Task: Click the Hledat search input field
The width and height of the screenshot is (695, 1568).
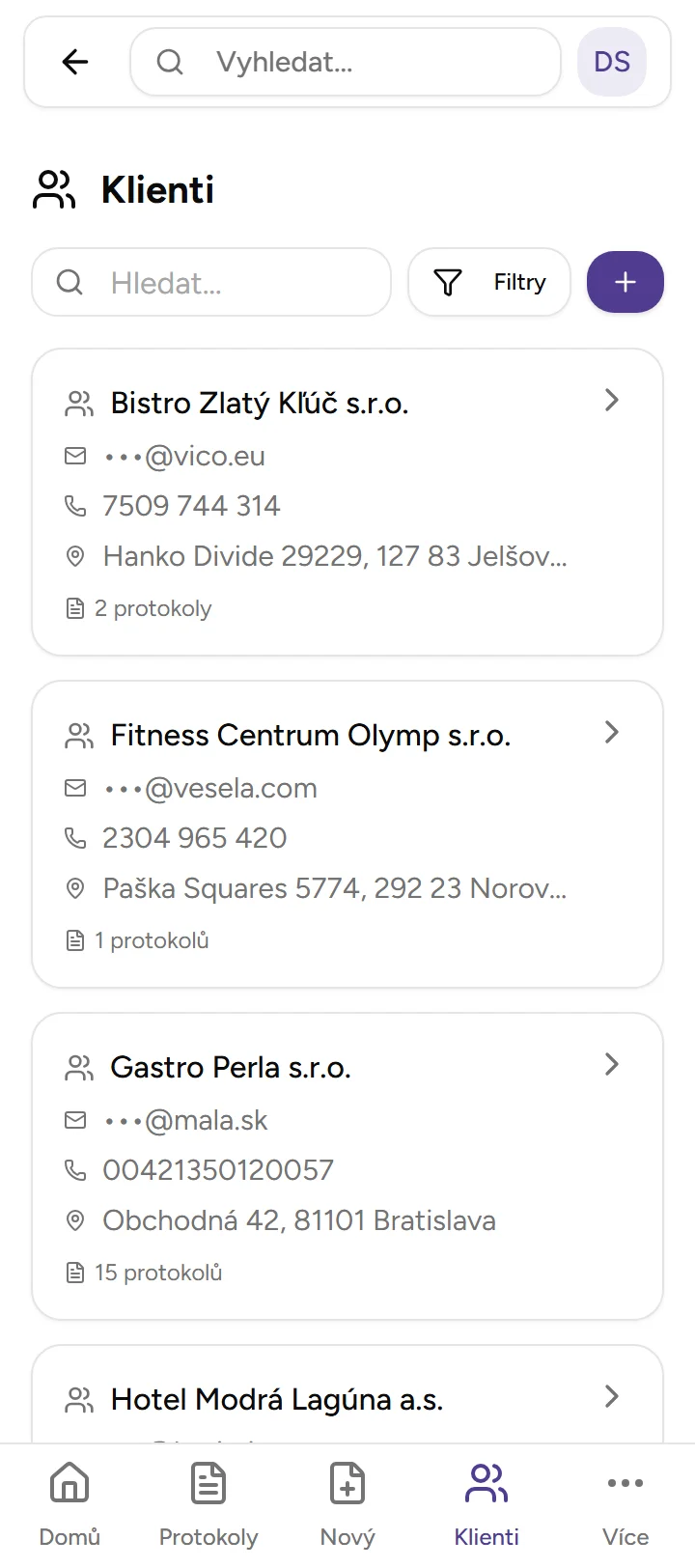Action: pos(212,282)
